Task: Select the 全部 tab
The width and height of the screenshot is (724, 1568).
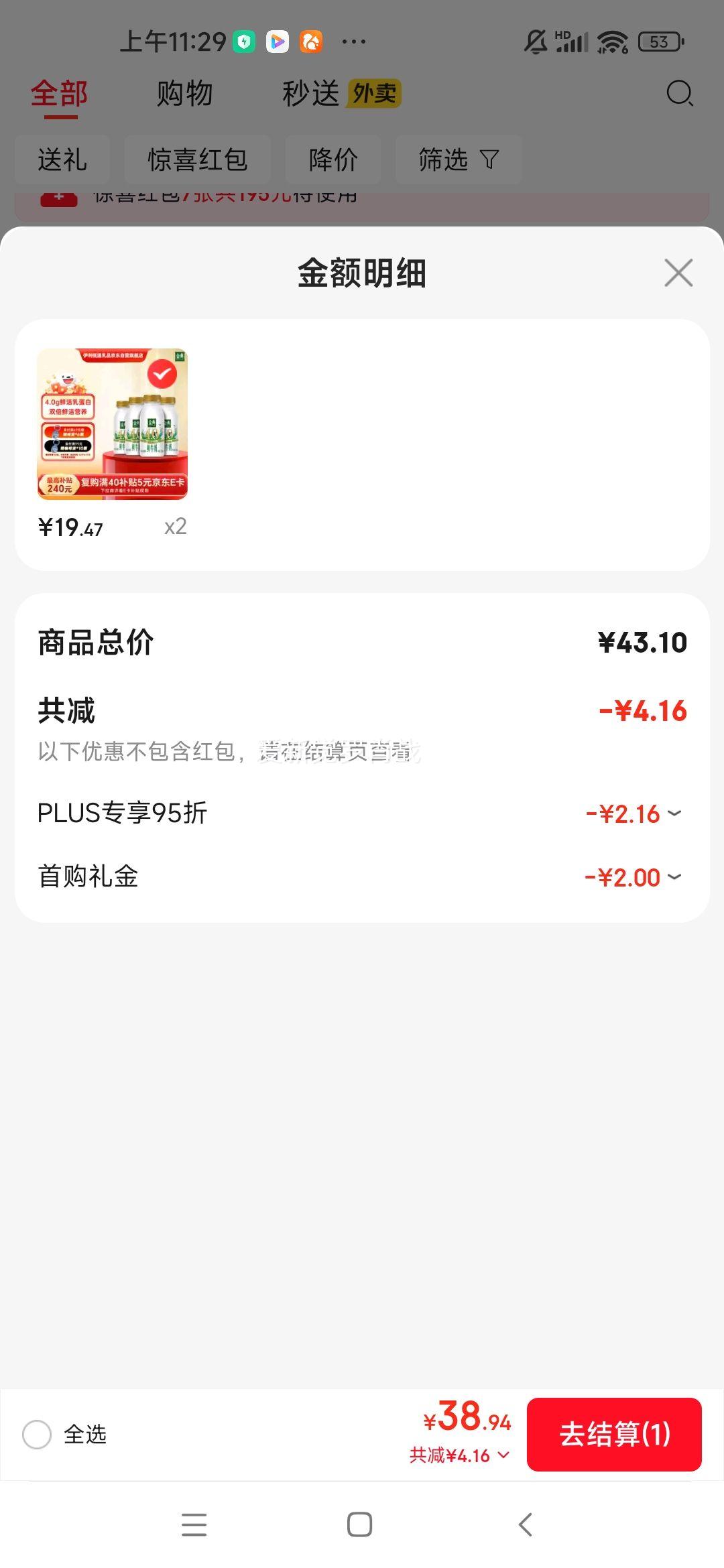Action: pos(58,94)
